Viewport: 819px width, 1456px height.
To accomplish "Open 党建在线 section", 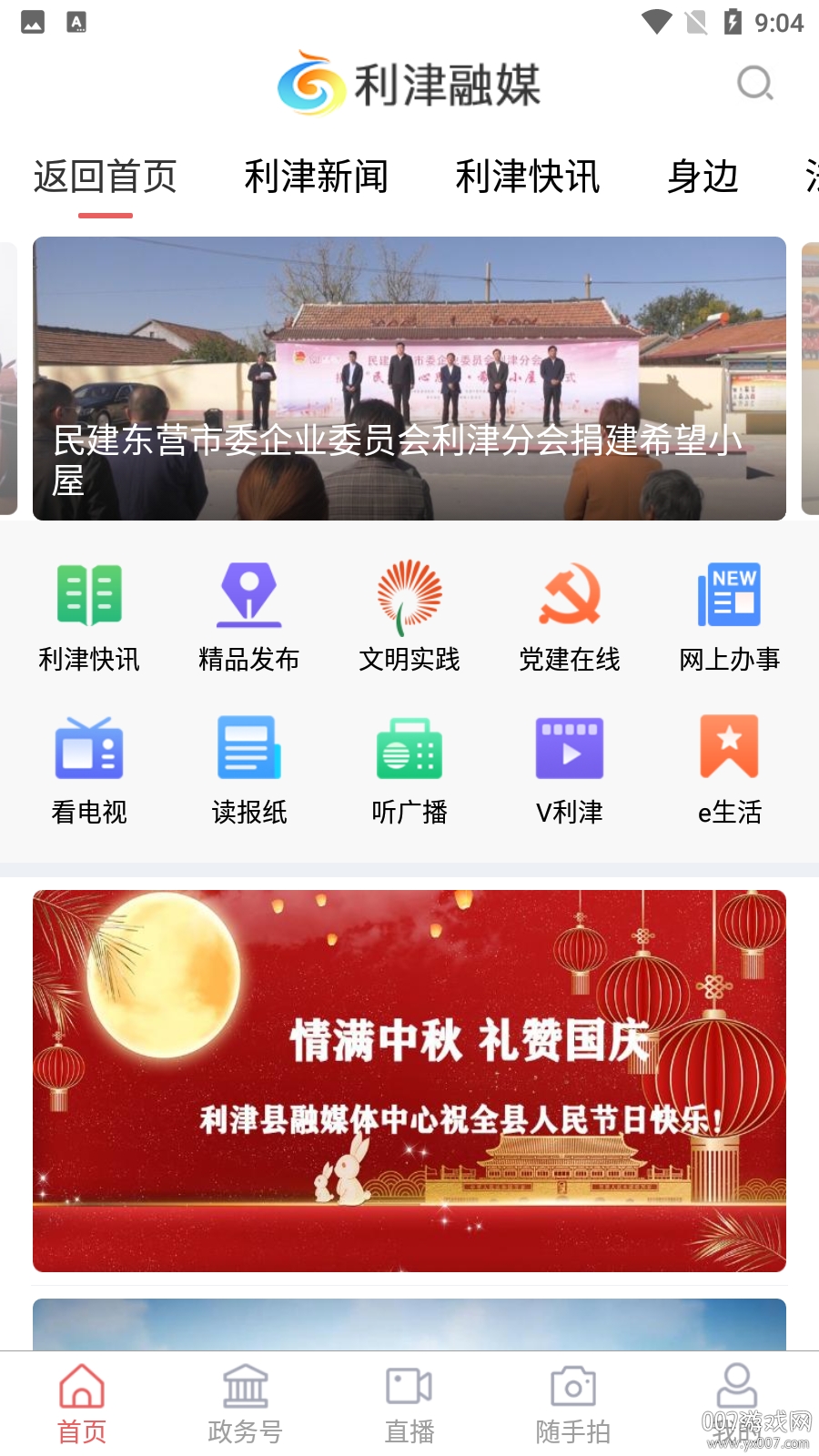I will (x=570, y=617).
